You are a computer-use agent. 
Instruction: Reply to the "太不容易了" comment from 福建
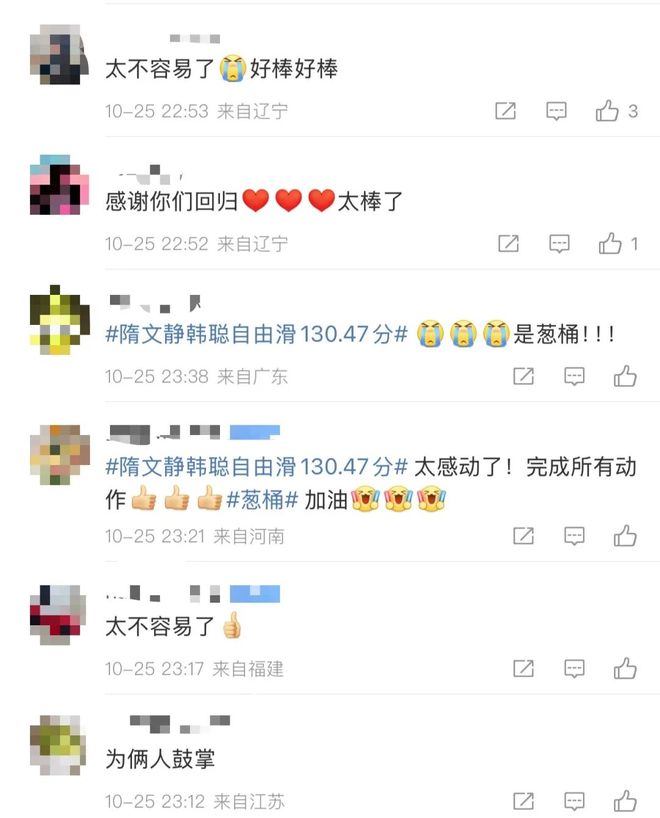(x=574, y=668)
